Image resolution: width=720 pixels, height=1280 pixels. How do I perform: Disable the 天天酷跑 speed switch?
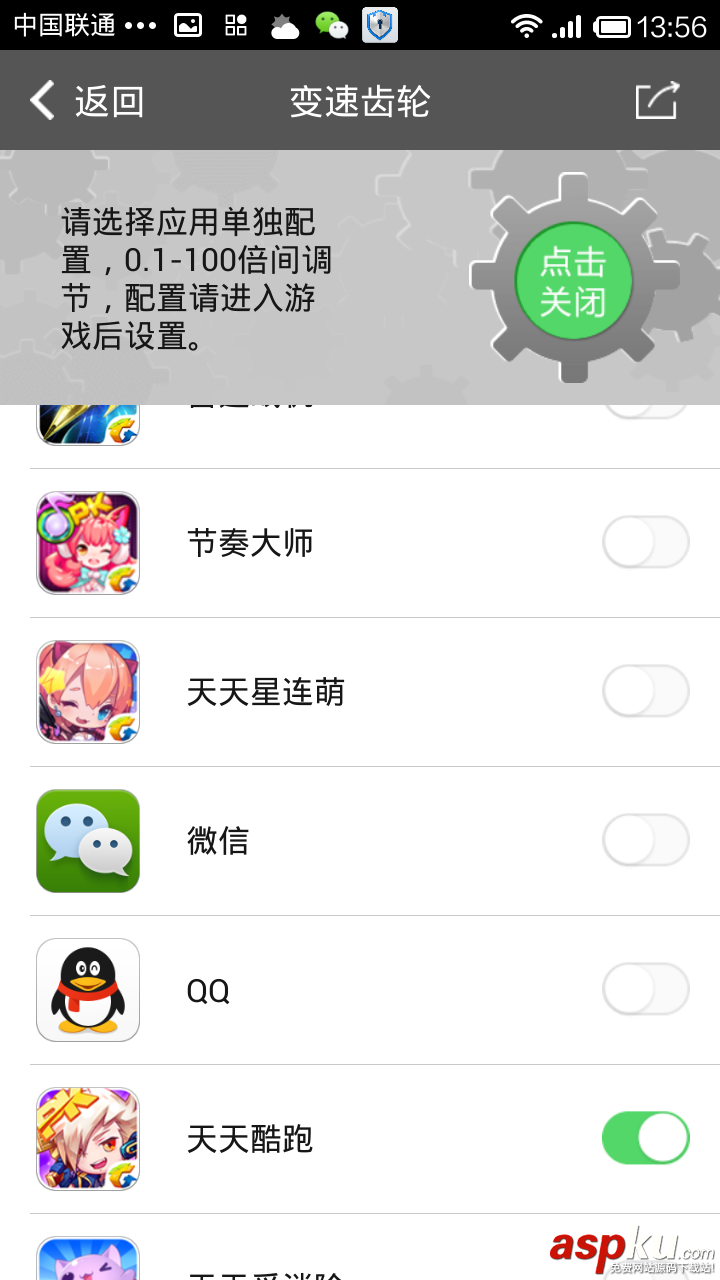pyautogui.click(x=645, y=1138)
